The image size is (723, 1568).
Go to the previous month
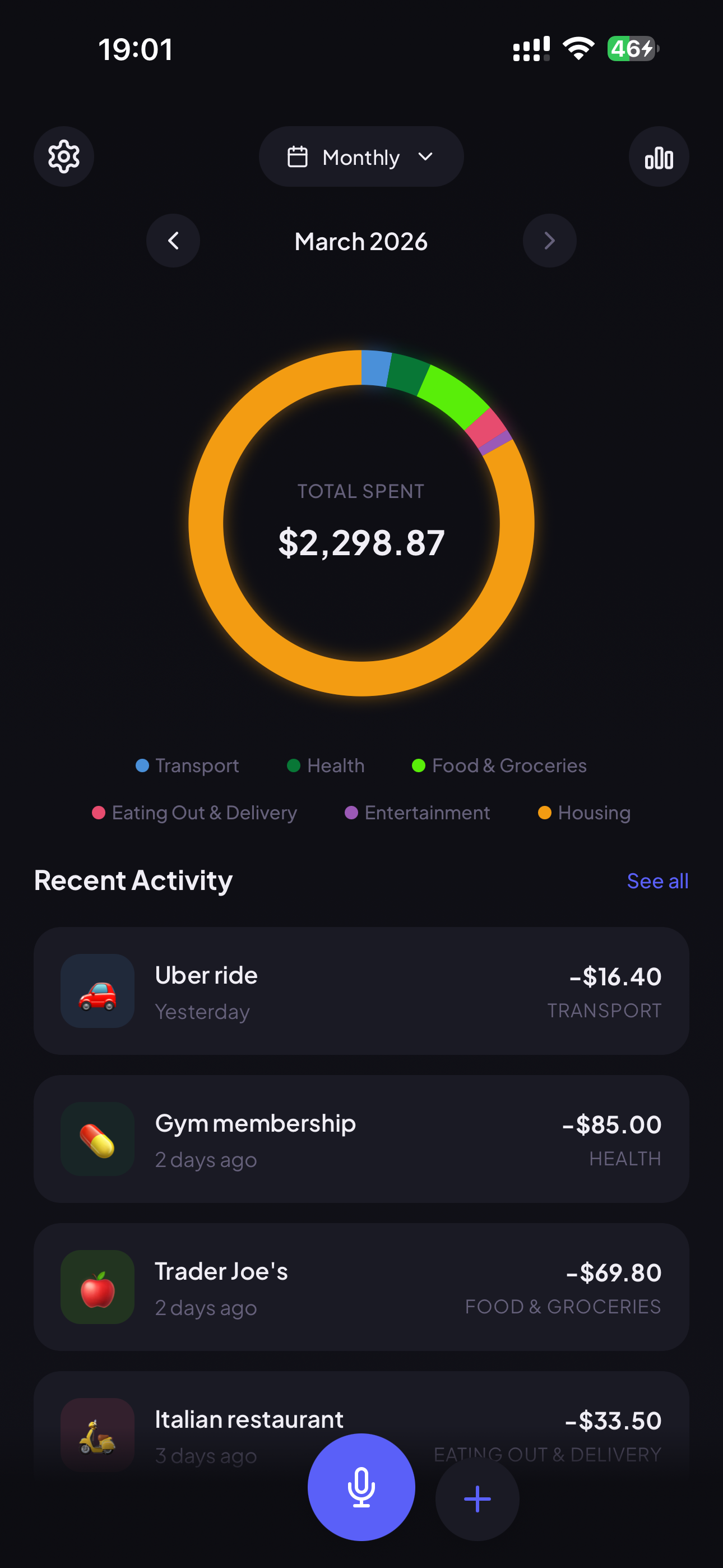(x=173, y=241)
